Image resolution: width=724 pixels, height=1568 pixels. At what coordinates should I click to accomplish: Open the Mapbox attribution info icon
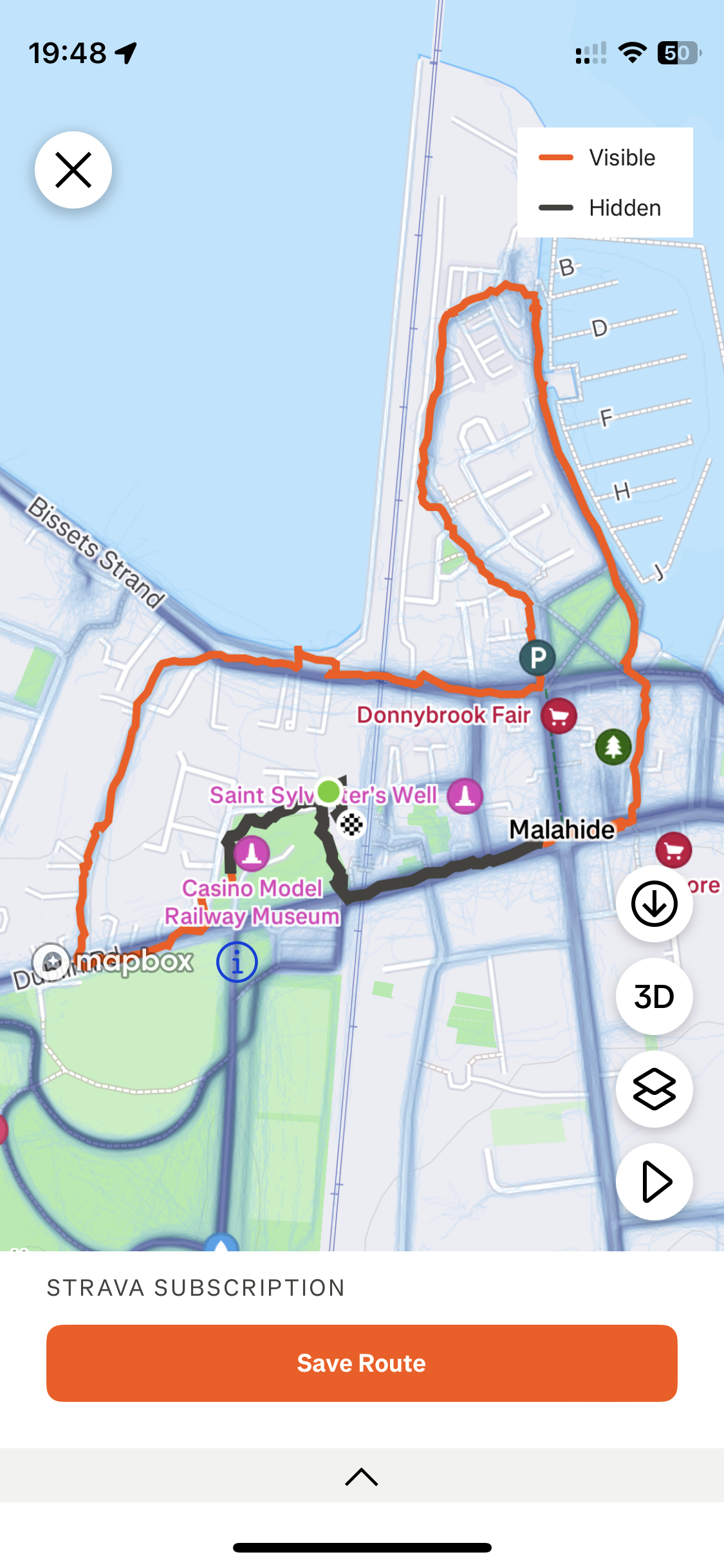point(237,962)
